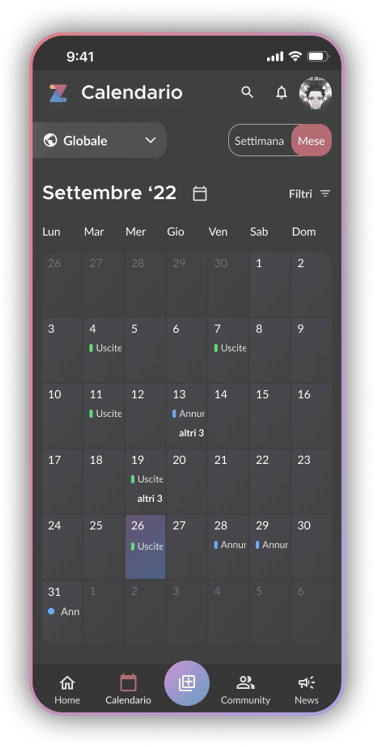Select day 4 in the calendar
Image resolution: width=375 pixels, height=748 pixels.
point(104,350)
